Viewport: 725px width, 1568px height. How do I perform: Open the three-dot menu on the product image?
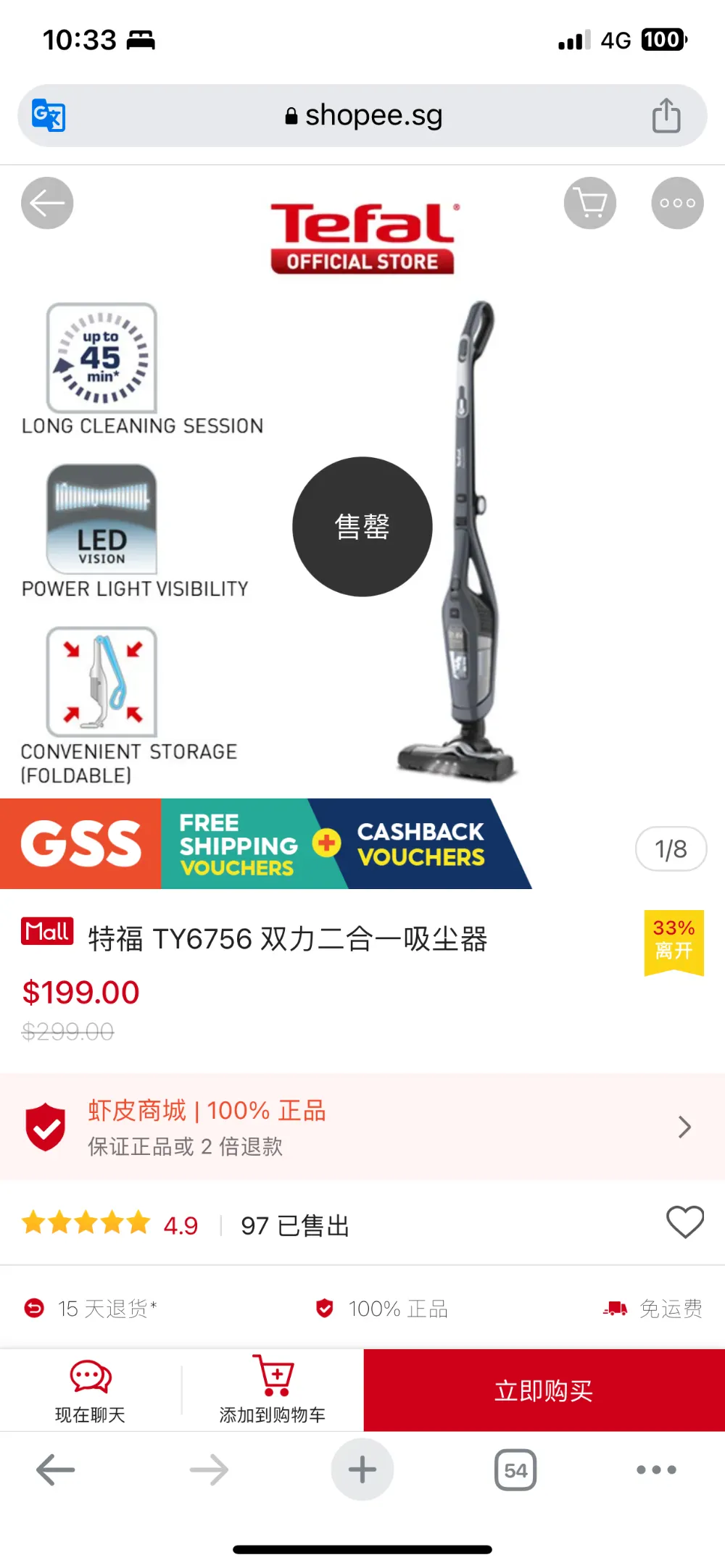tap(677, 203)
